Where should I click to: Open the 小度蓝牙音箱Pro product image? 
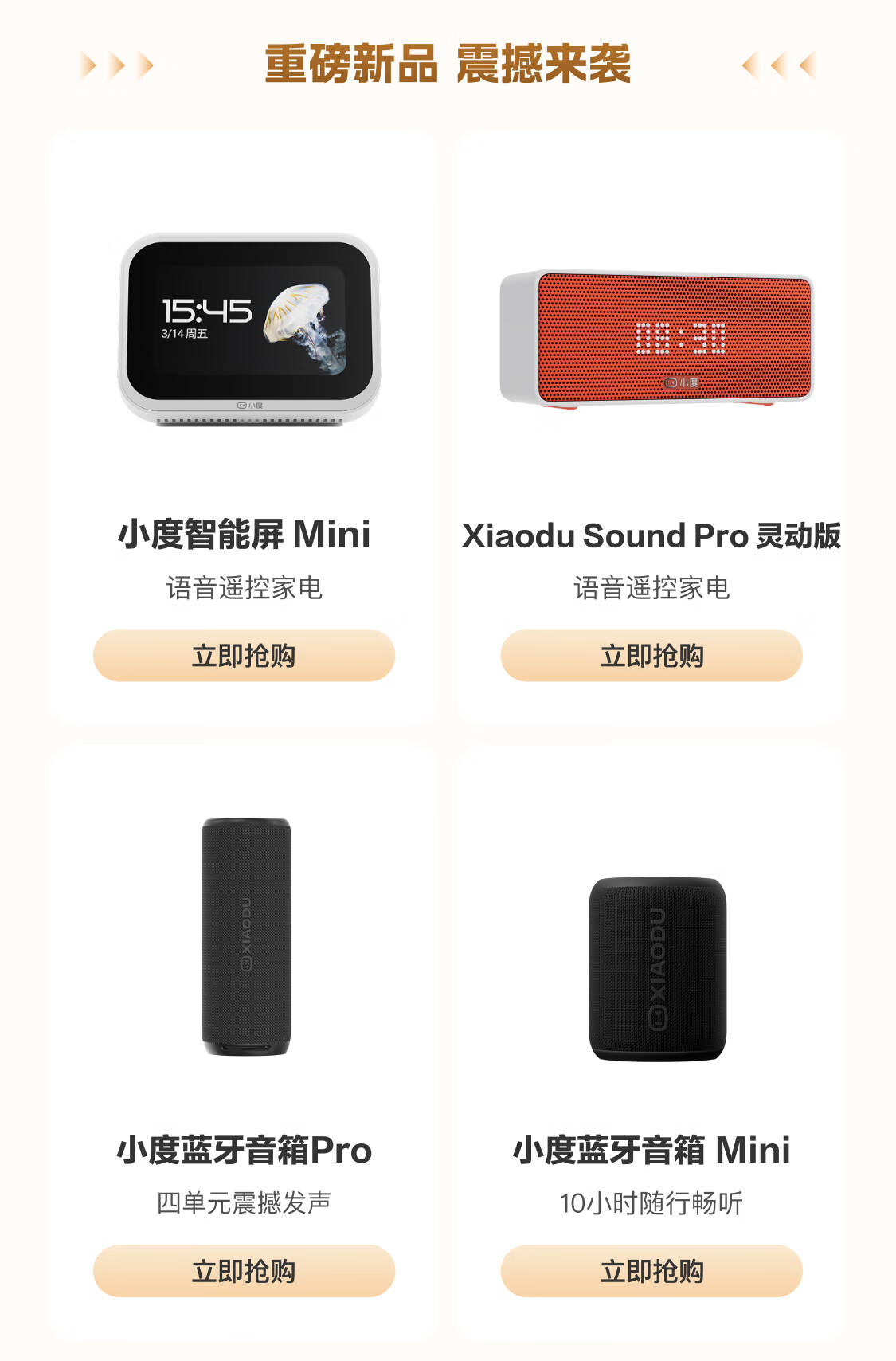[245, 937]
